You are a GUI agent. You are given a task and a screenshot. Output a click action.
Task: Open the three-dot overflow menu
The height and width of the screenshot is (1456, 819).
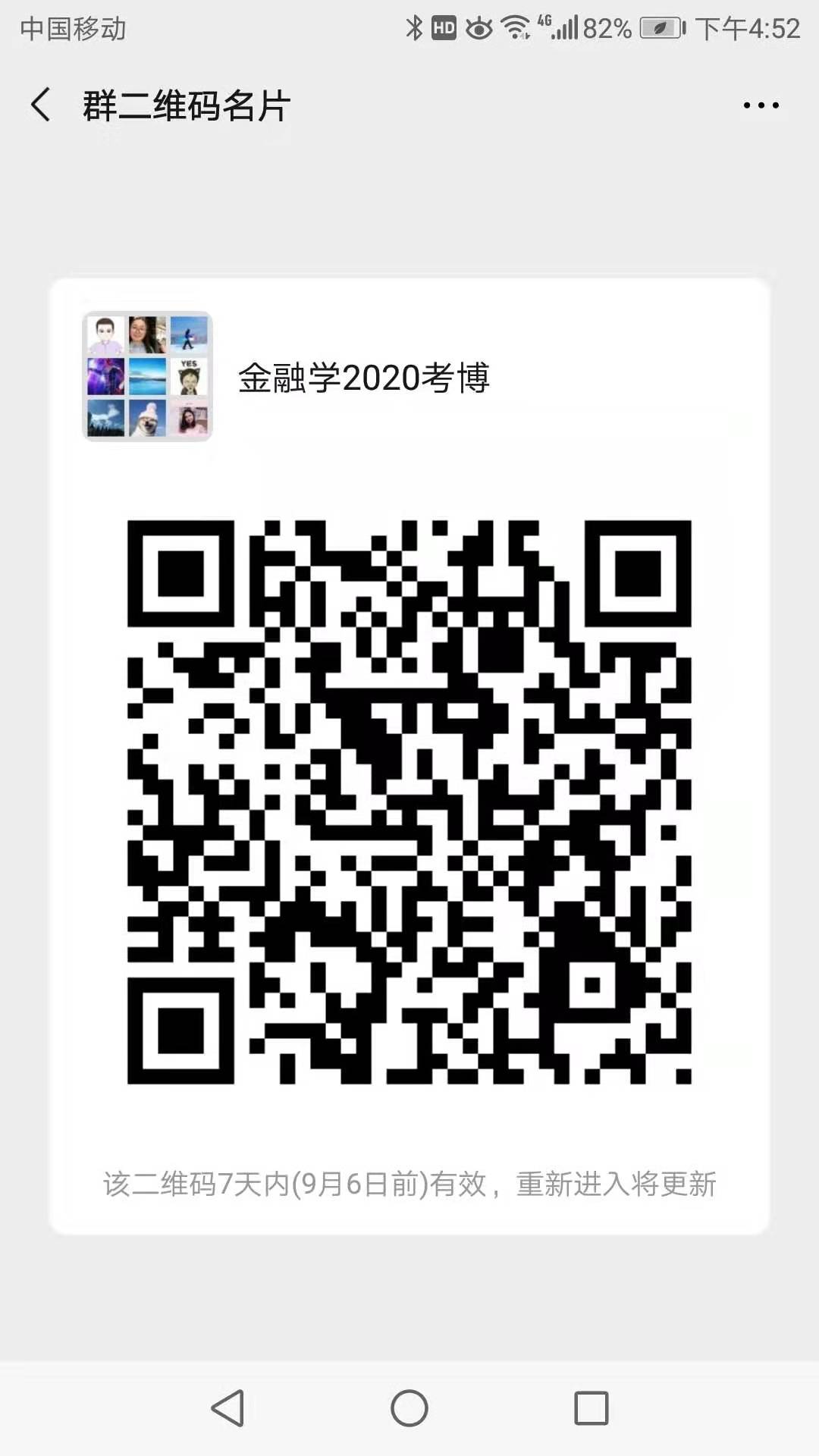(761, 105)
